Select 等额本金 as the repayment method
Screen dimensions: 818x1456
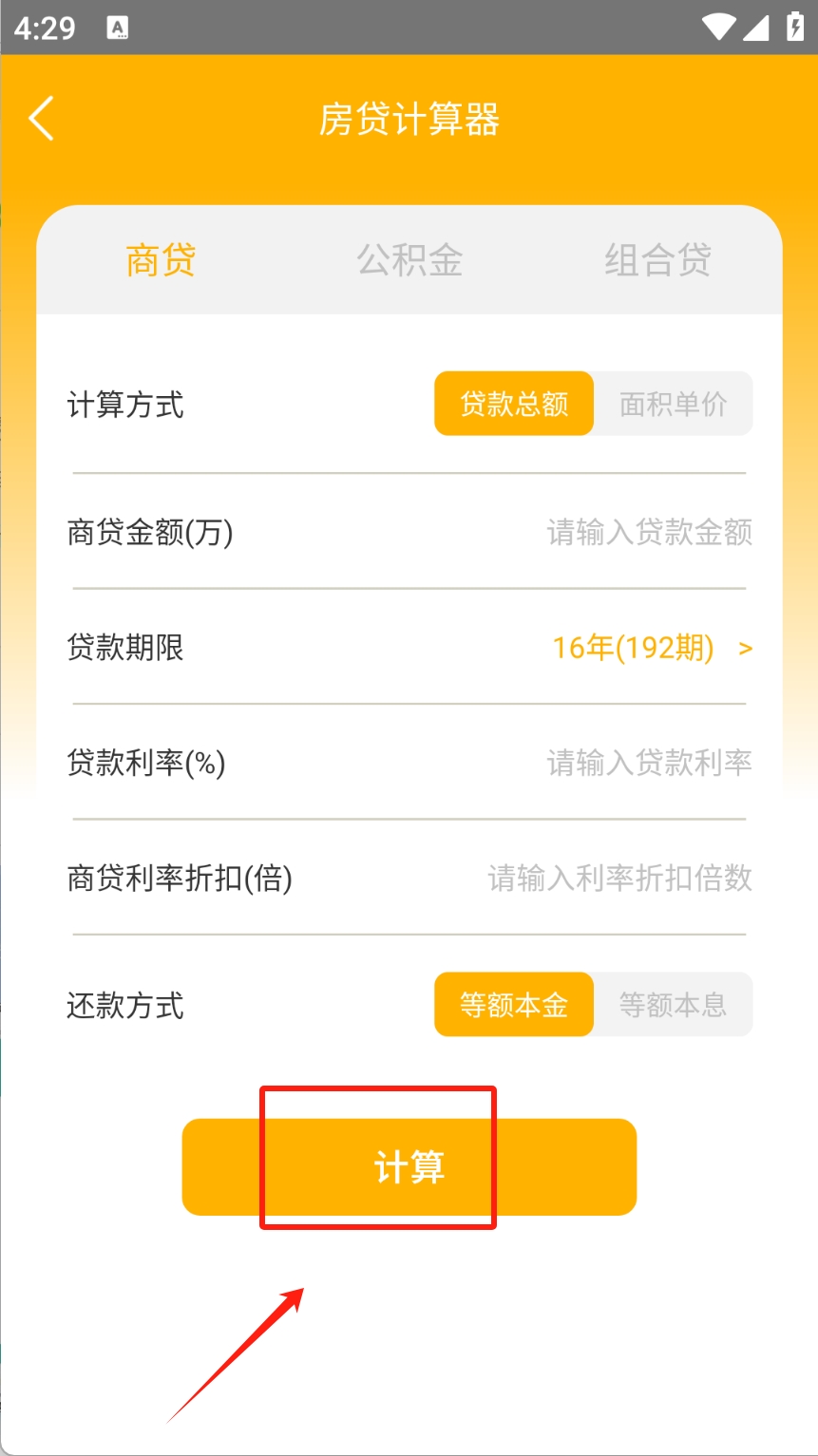(514, 1004)
